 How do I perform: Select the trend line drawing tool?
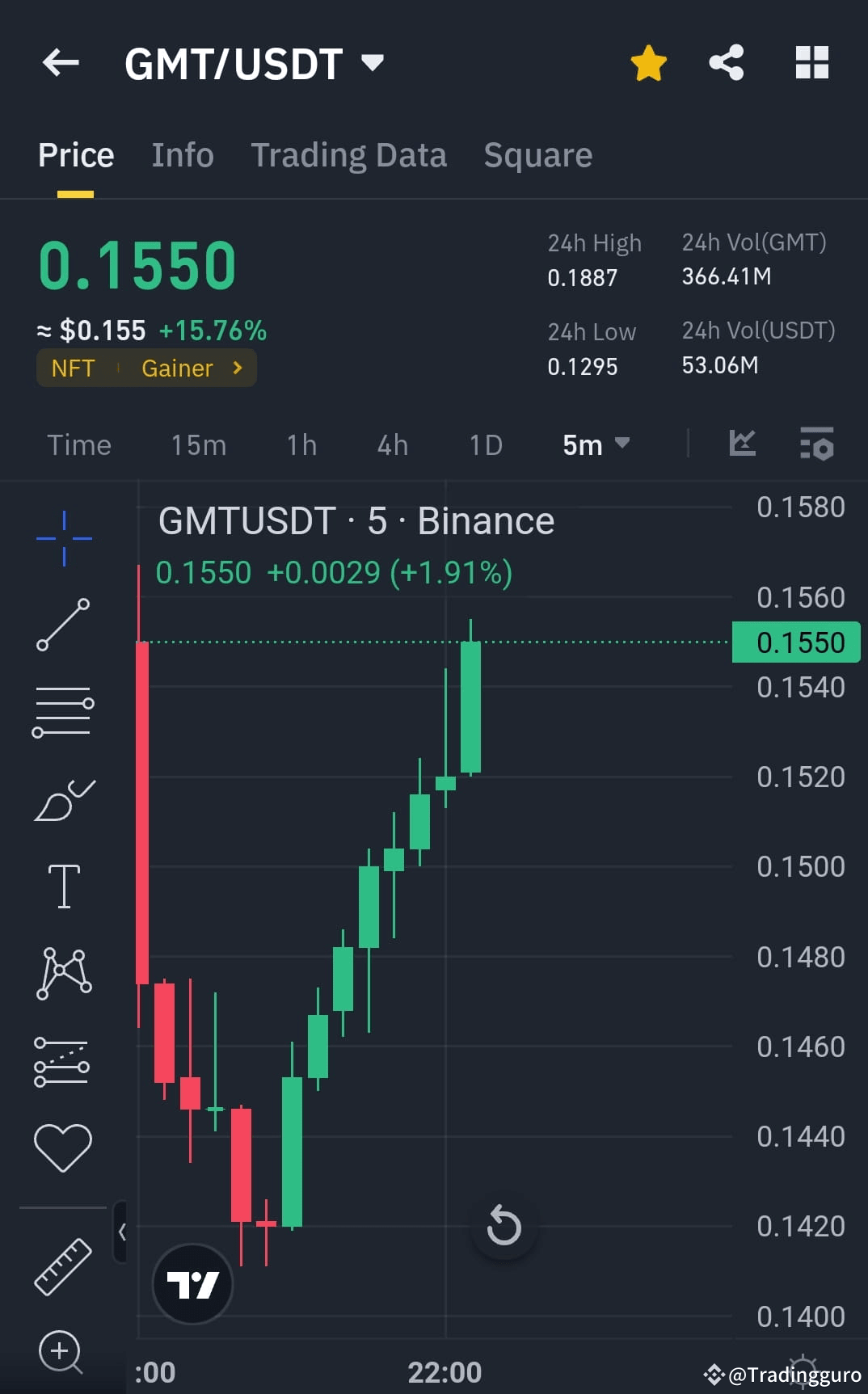63,625
